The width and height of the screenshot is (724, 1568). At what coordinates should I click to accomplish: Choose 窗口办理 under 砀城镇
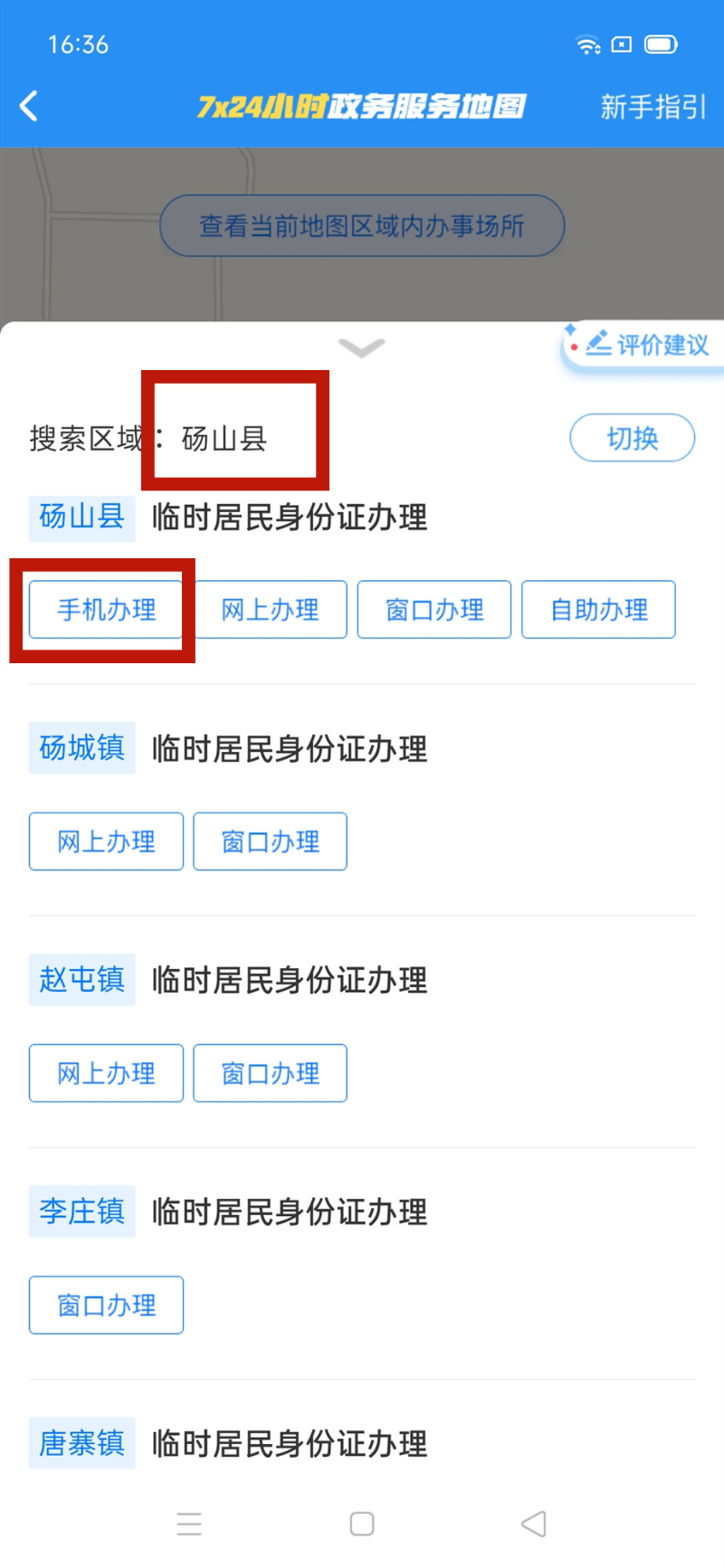tap(271, 841)
